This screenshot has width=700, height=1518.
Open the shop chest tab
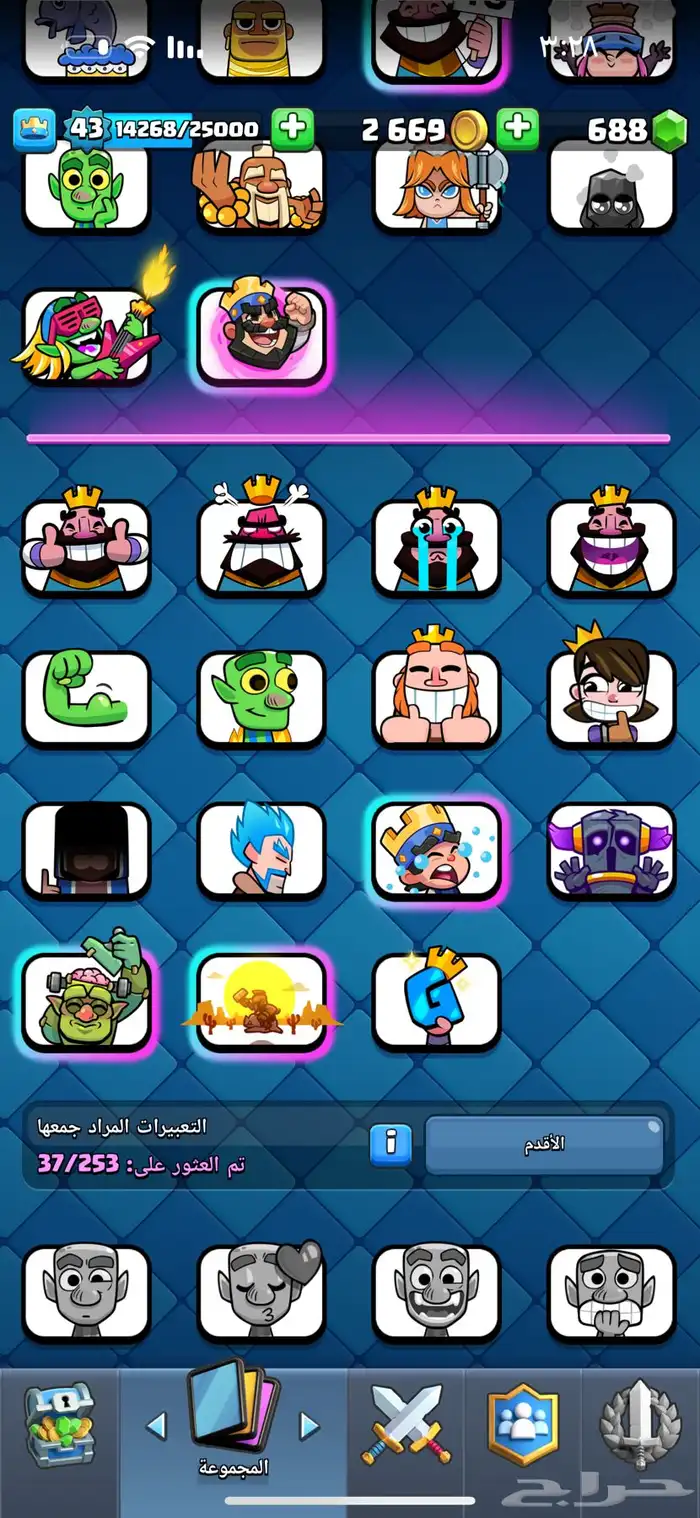point(58,1423)
